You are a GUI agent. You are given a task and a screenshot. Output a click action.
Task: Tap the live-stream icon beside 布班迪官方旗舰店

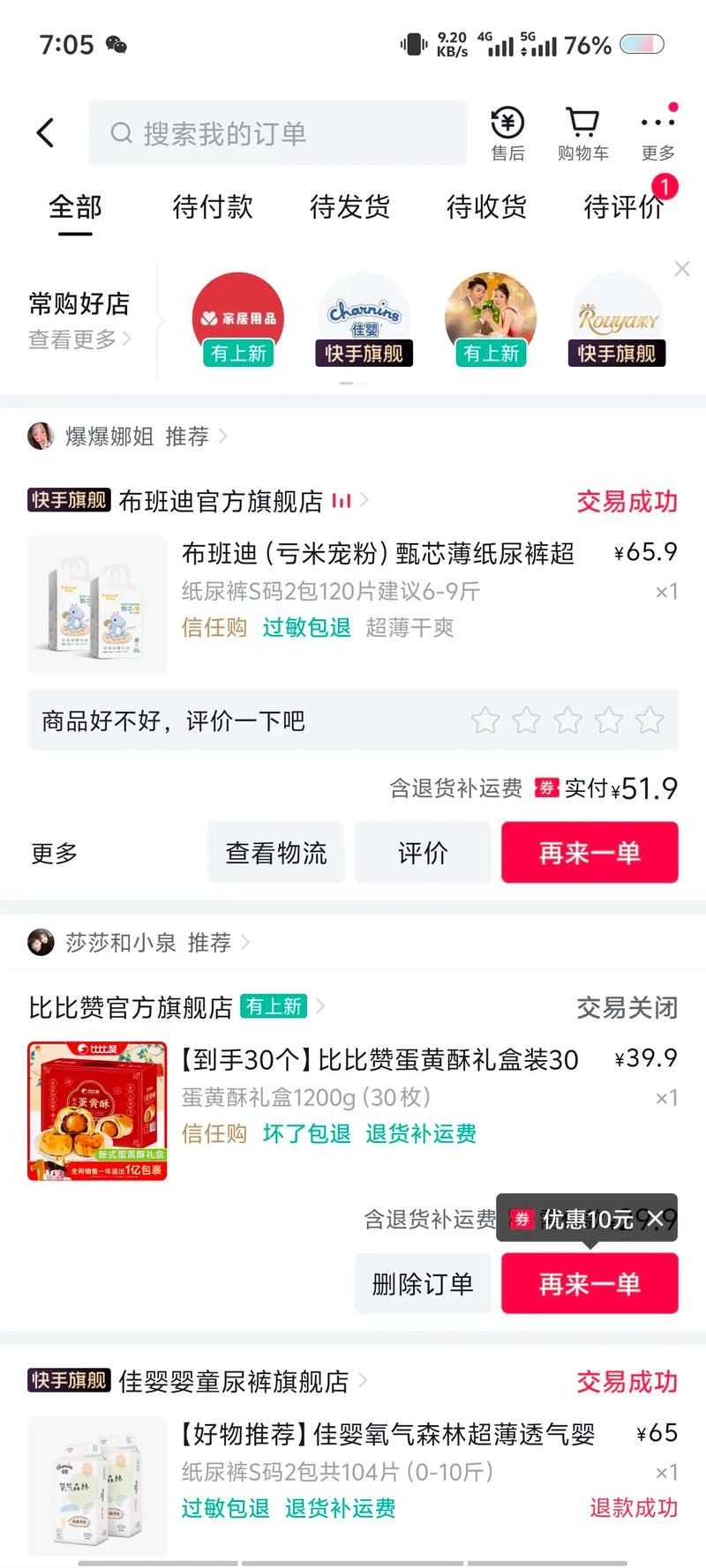tap(340, 501)
